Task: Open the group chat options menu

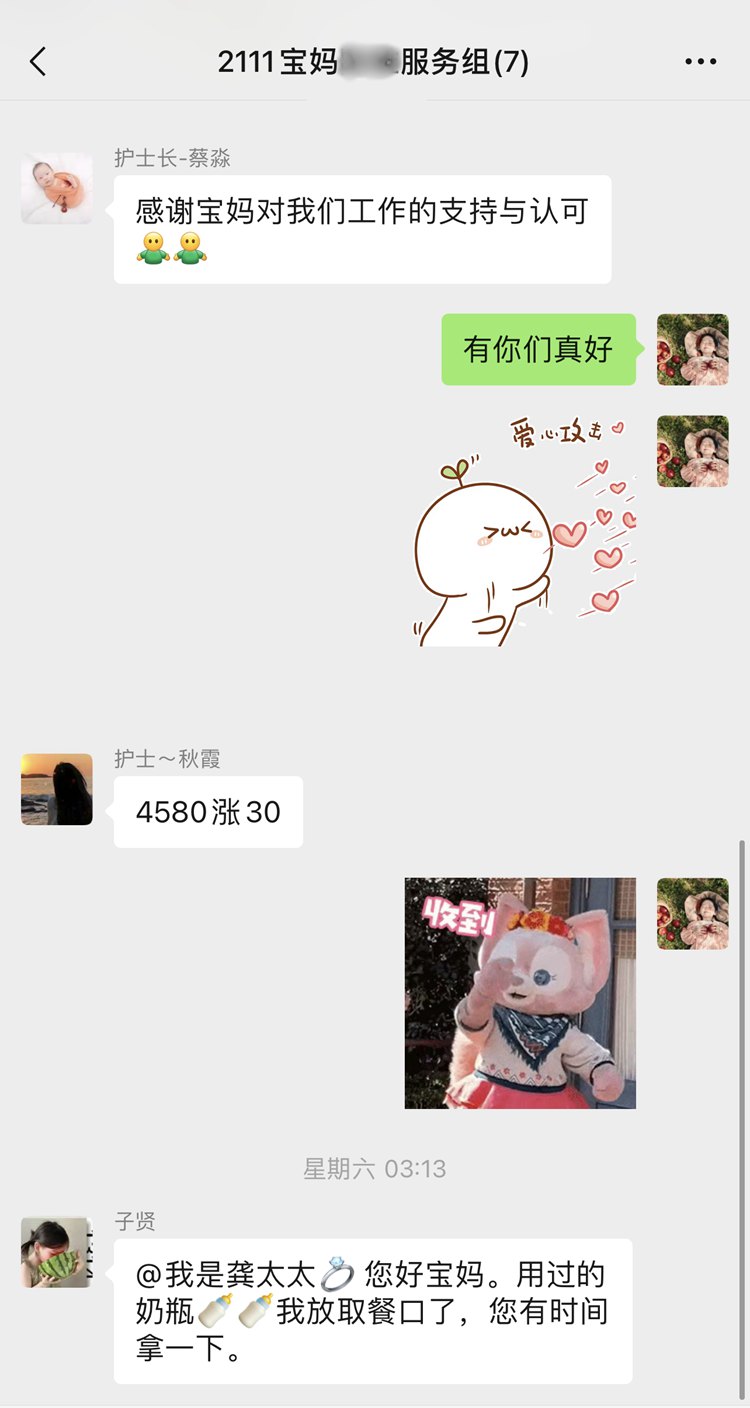Action: click(701, 62)
